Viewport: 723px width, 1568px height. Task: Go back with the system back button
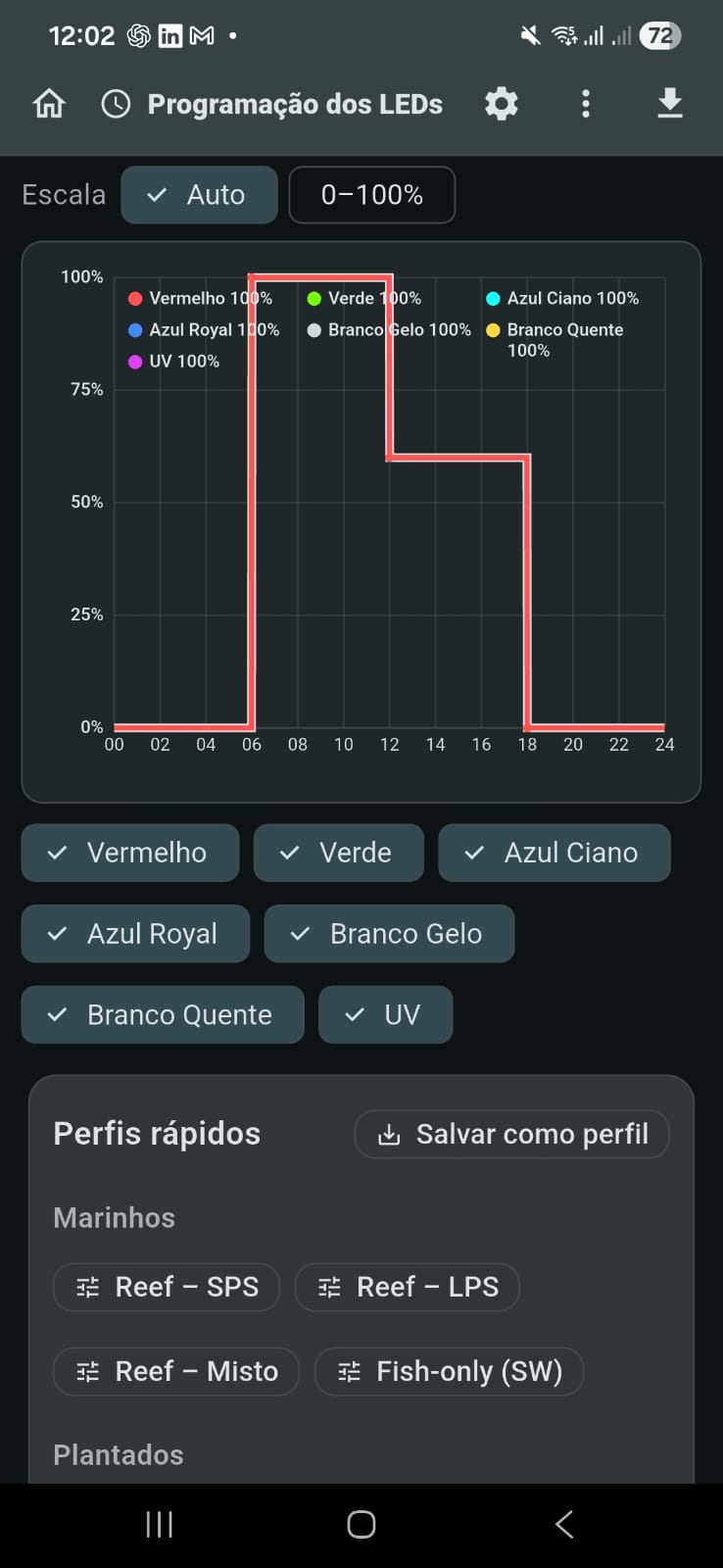563,1524
